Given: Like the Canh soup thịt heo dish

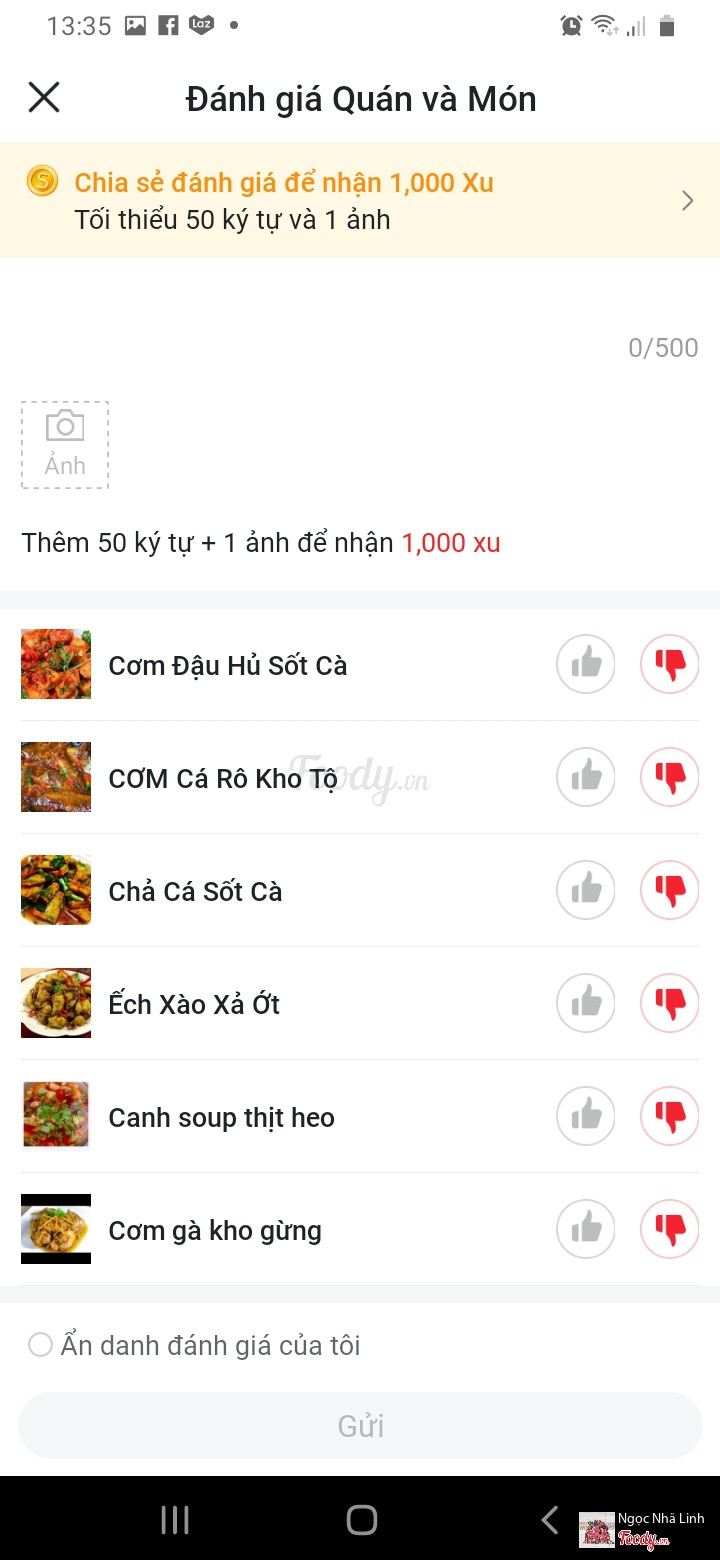Looking at the screenshot, I should (586, 1116).
